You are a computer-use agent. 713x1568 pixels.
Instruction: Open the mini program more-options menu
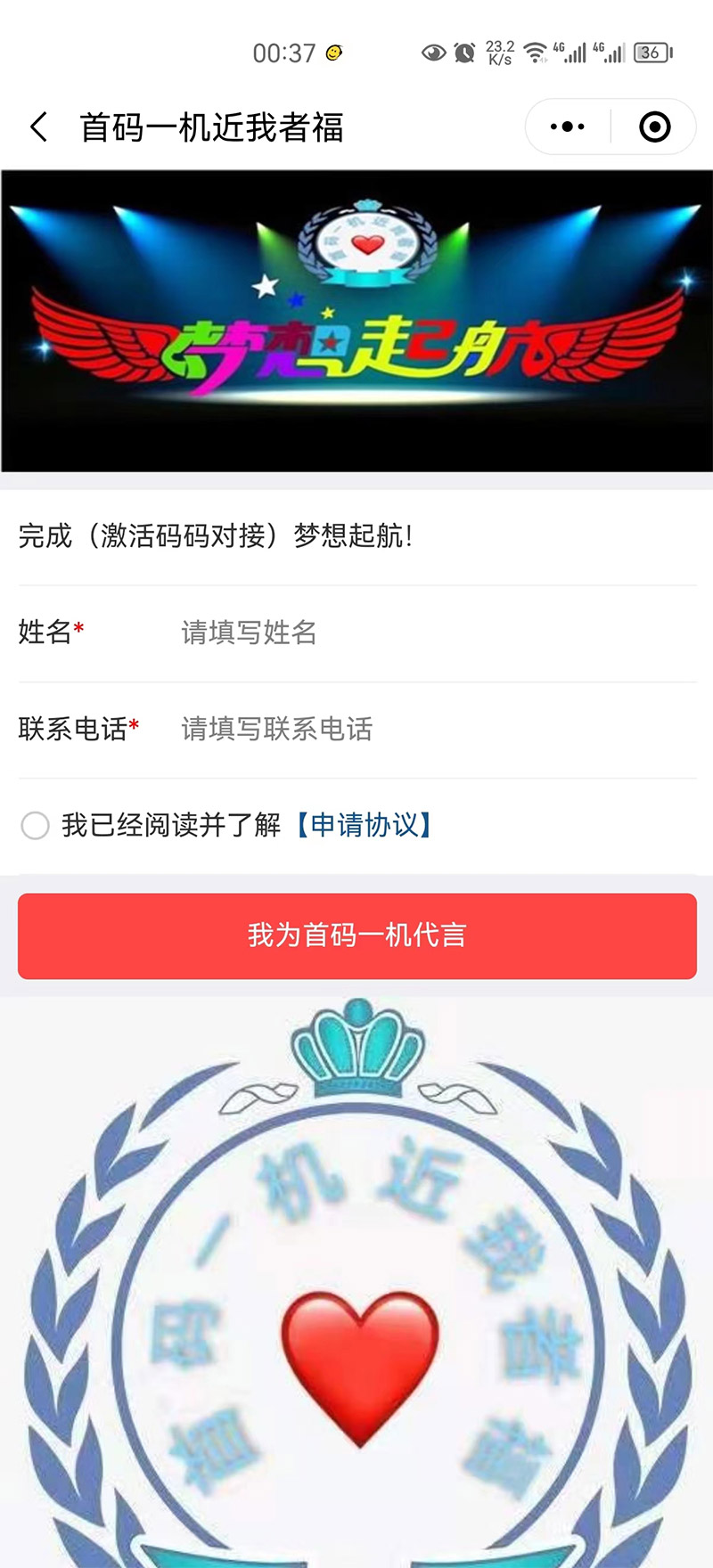coord(568,127)
